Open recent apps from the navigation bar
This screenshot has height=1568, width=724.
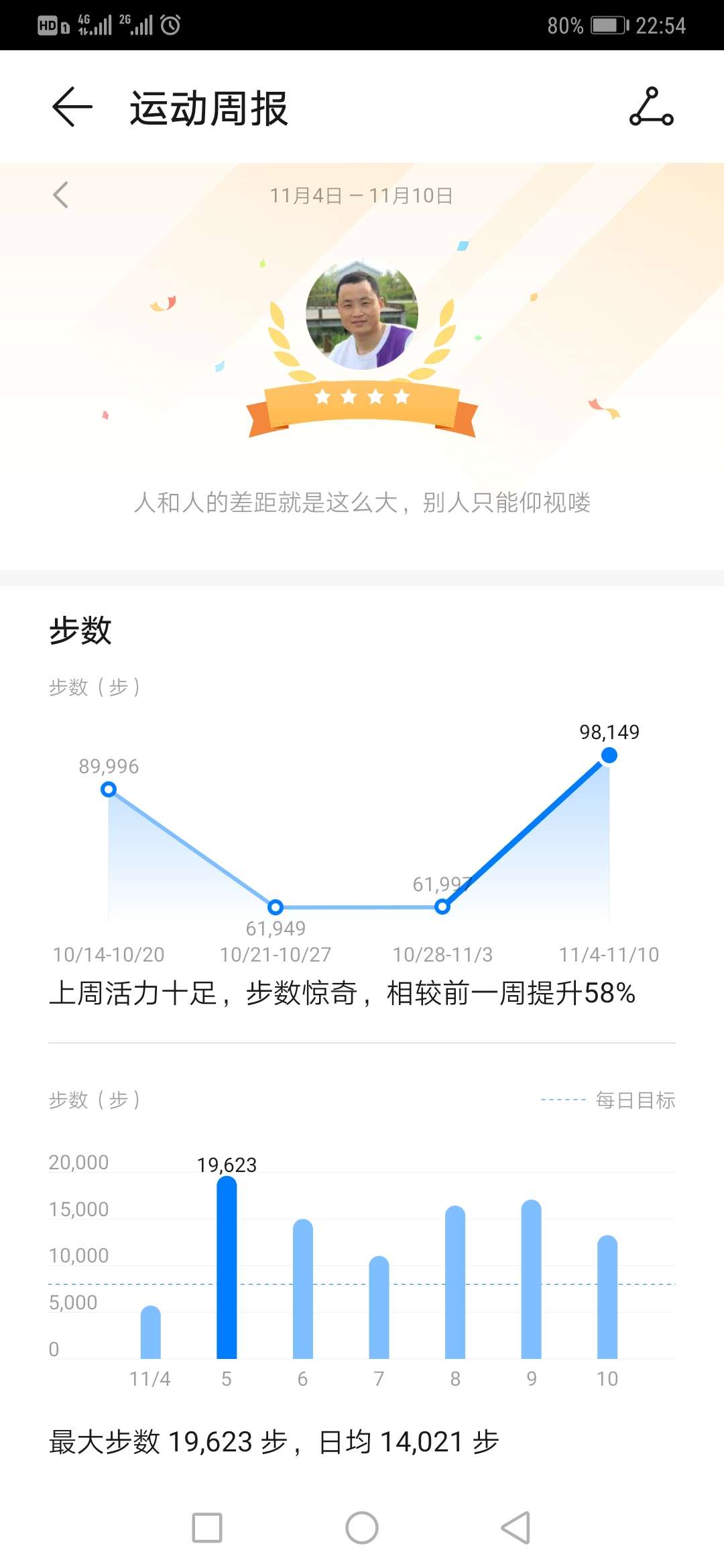pyautogui.click(x=207, y=1528)
